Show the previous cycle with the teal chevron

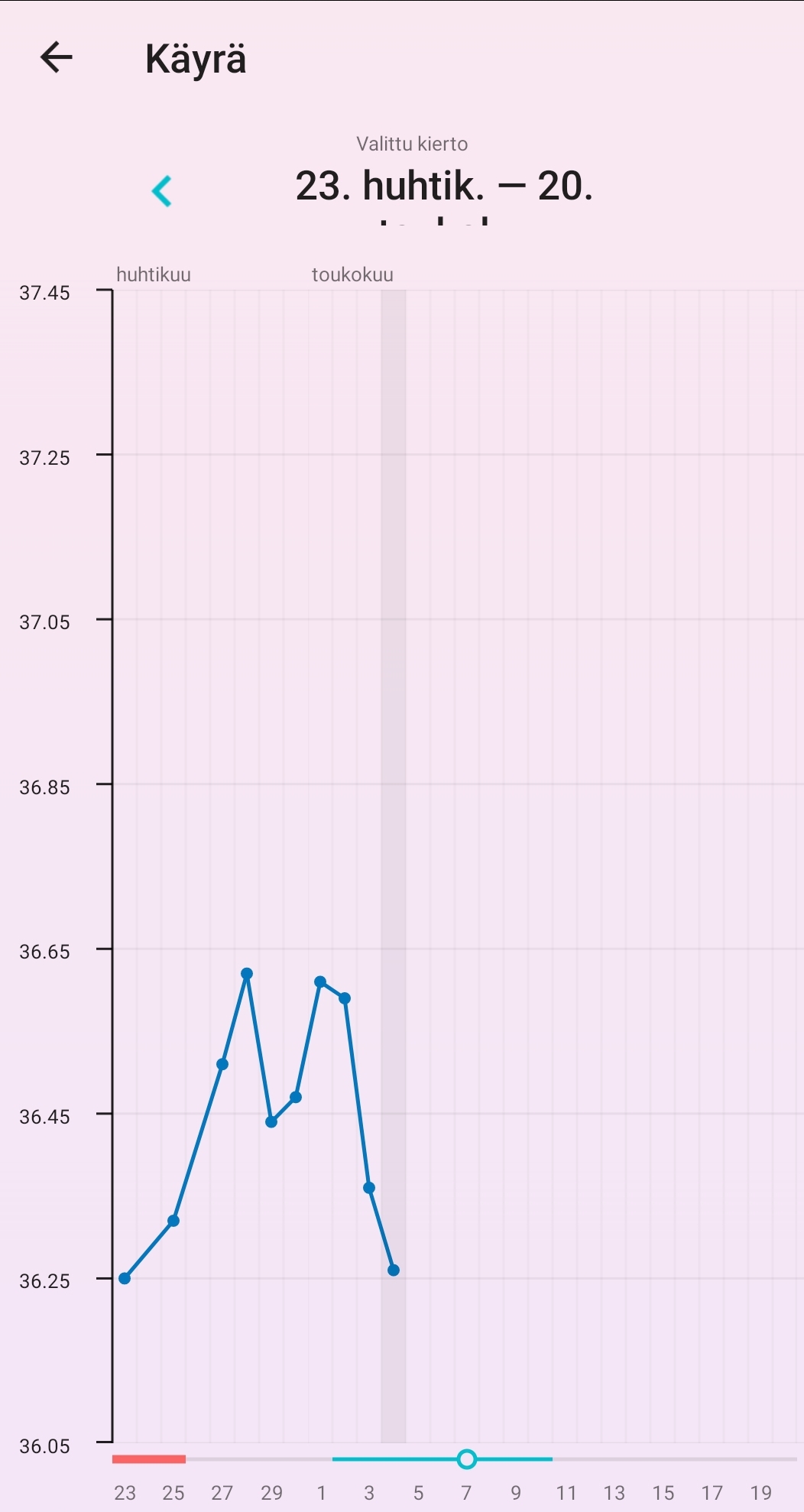[162, 191]
